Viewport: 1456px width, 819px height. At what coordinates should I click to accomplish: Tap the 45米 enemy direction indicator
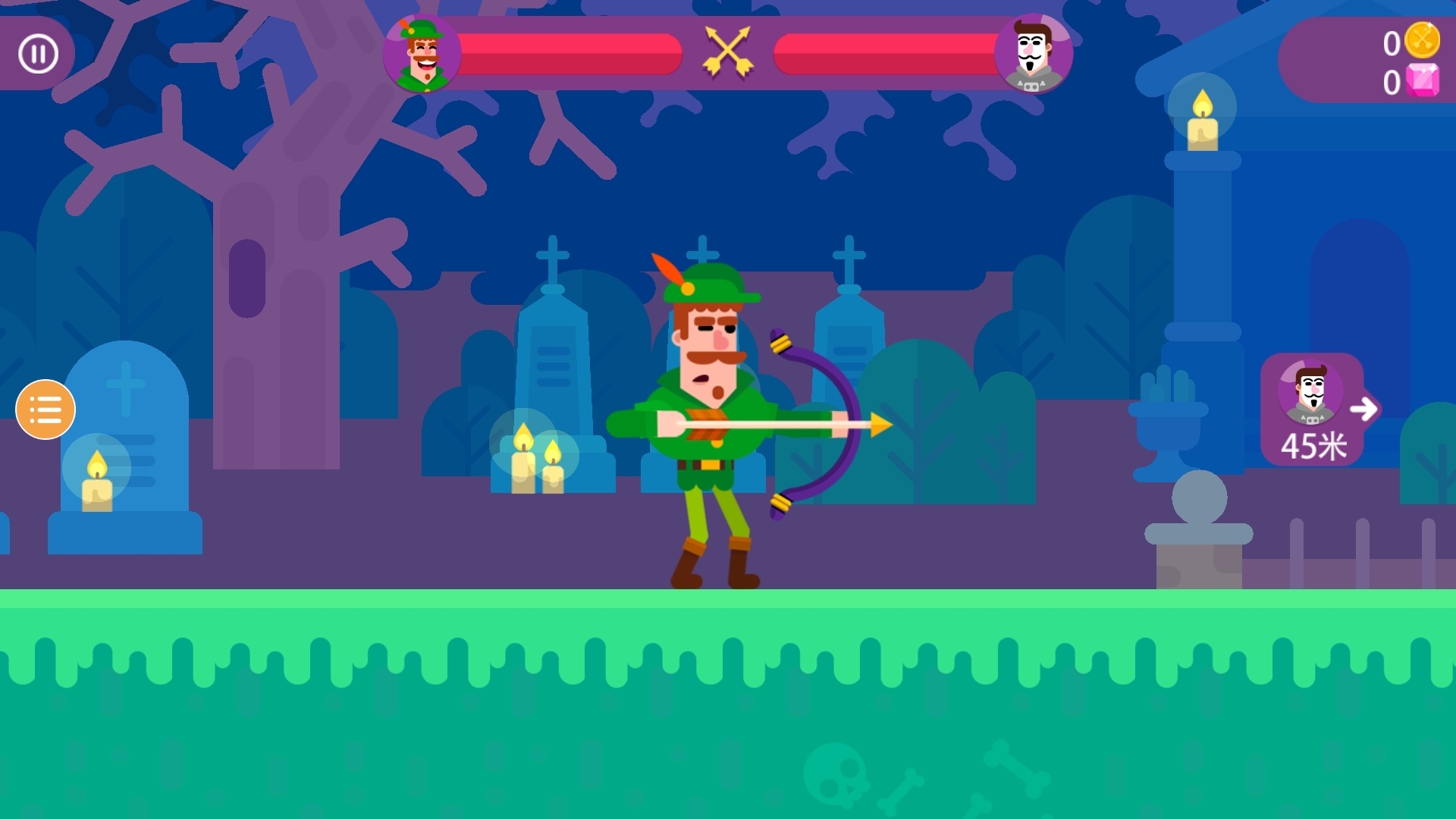click(x=1314, y=410)
